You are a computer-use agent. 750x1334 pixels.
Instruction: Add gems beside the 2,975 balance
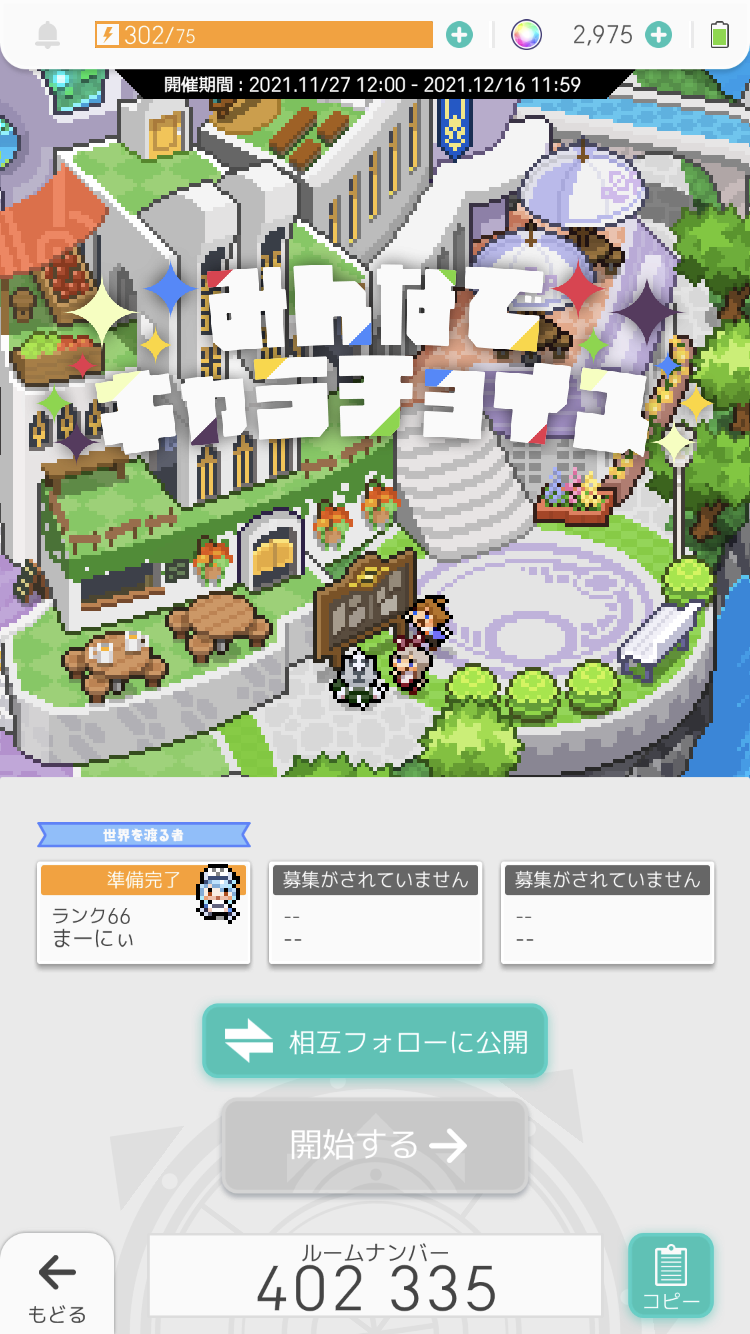(658, 35)
